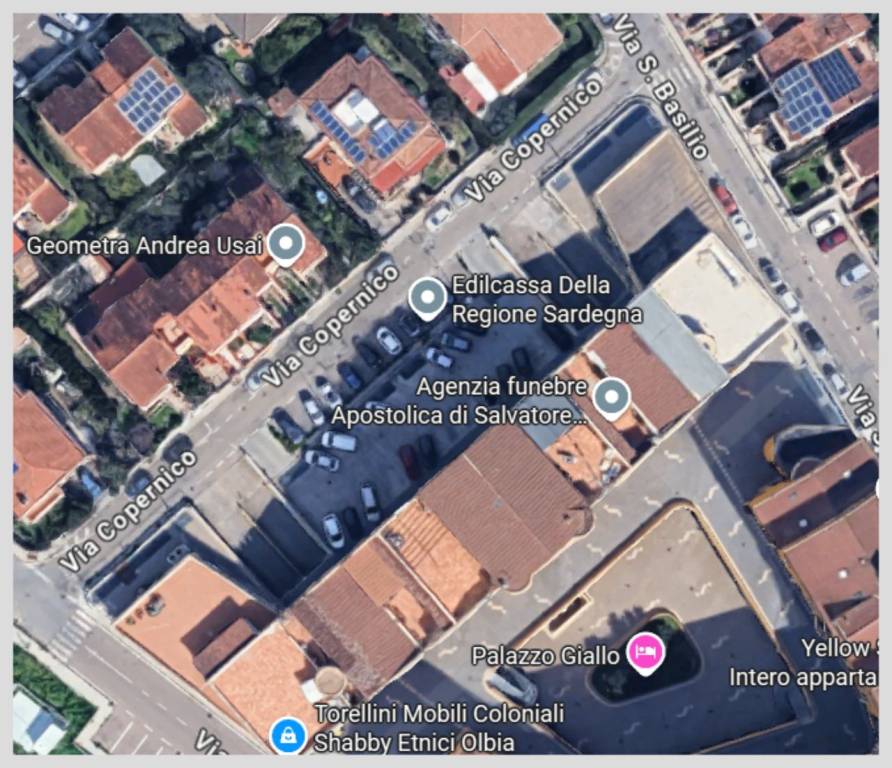Tap the Agenzia funebre Apostolica marker
This screenshot has height=768, width=892.
(x=611, y=397)
